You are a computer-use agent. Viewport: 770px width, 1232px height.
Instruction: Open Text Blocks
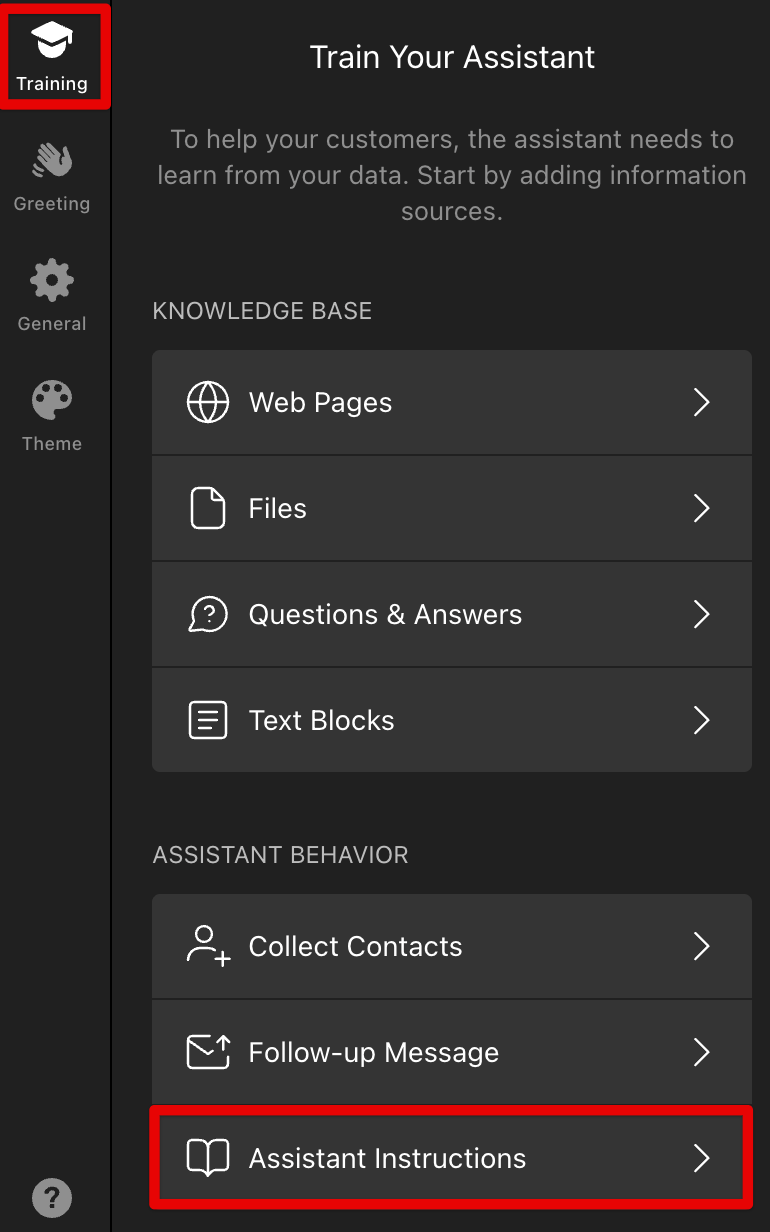pos(451,721)
